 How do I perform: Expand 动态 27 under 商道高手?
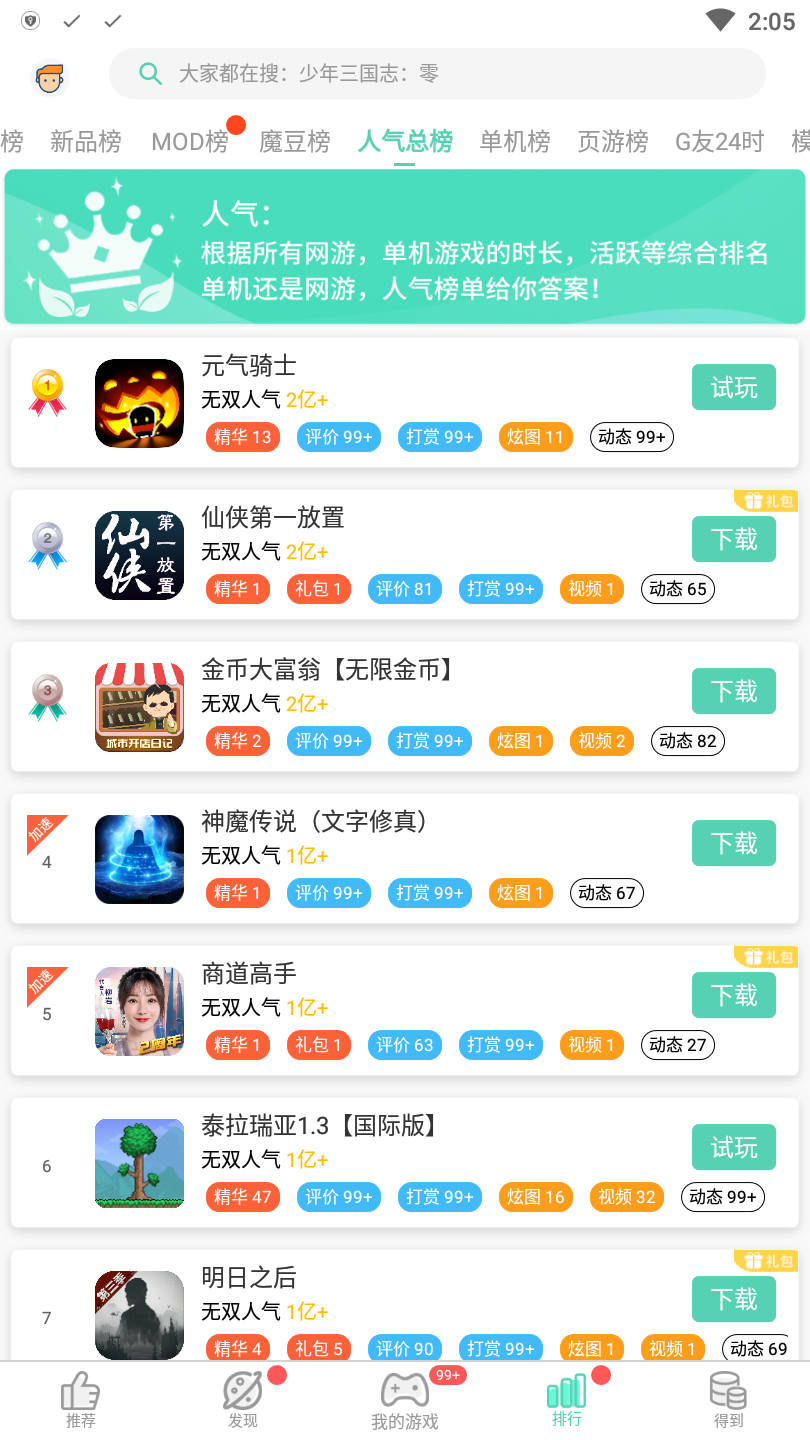click(x=677, y=1045)
